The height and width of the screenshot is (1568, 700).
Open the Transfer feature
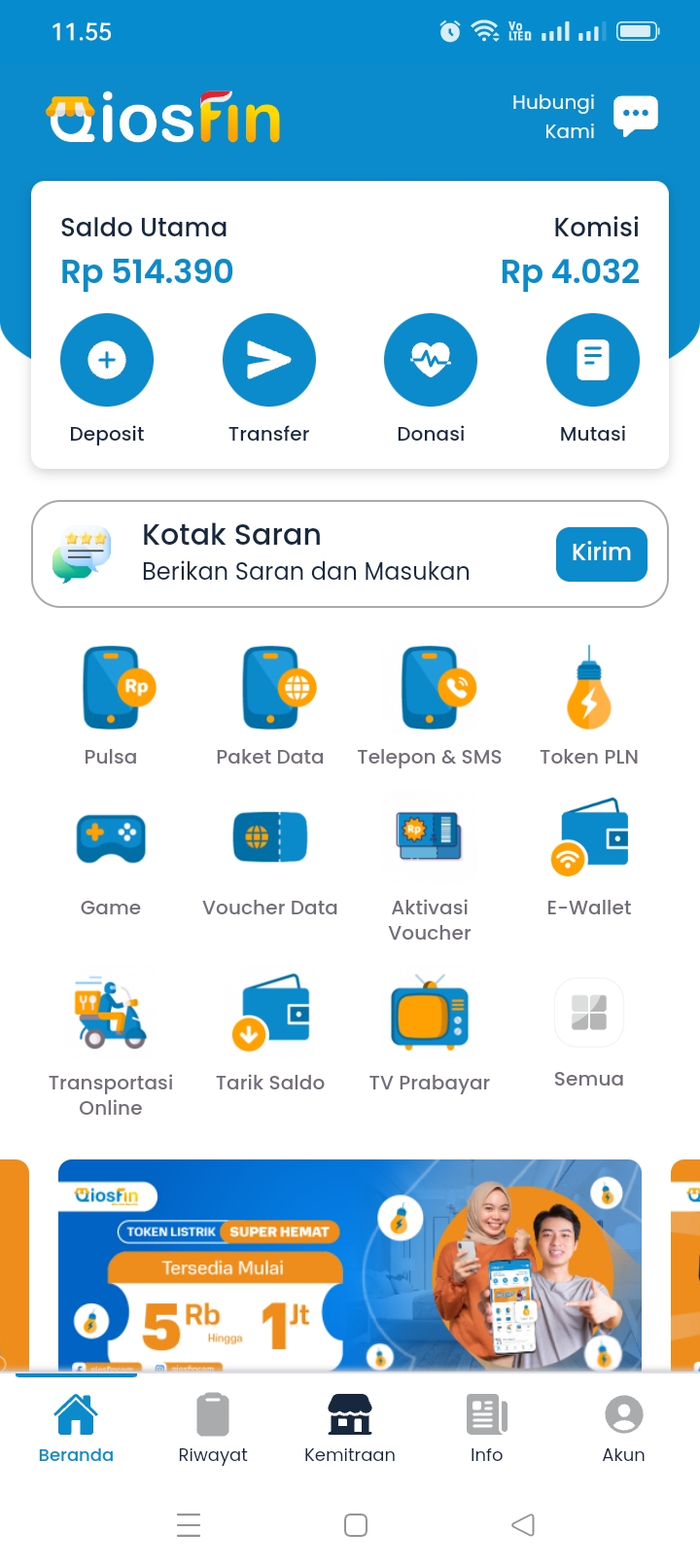(x=269, y=359)
